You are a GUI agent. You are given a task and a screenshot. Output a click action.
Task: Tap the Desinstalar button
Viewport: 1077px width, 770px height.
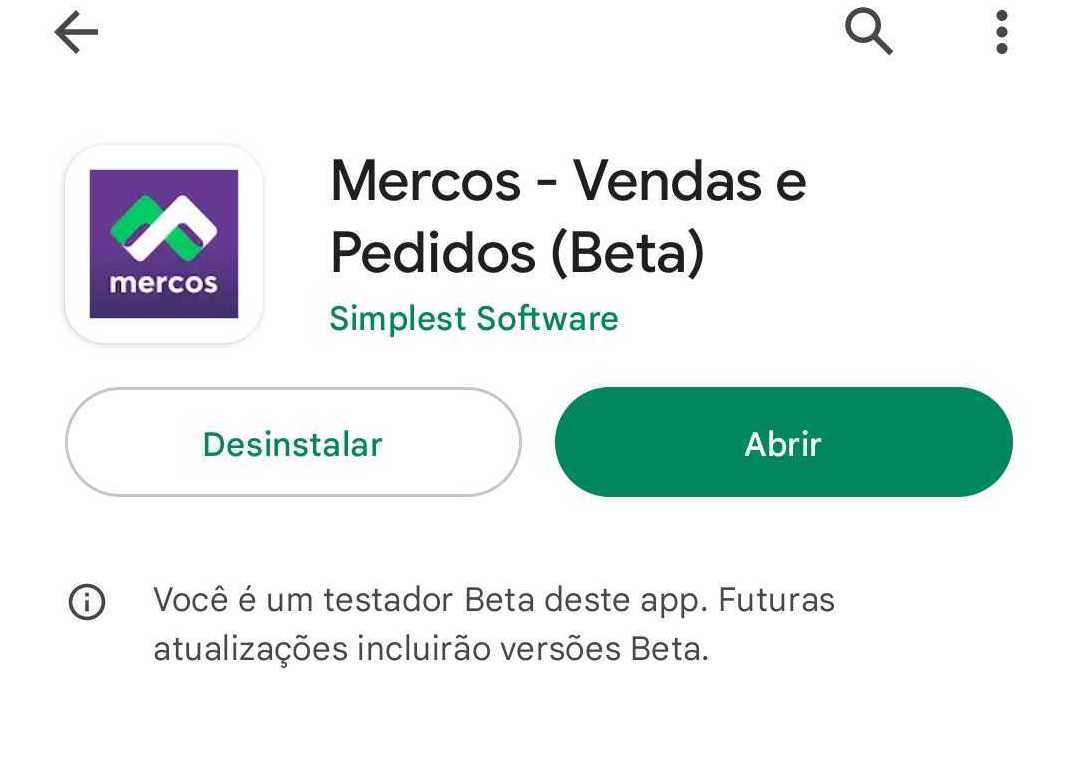(x=293, y=443)
